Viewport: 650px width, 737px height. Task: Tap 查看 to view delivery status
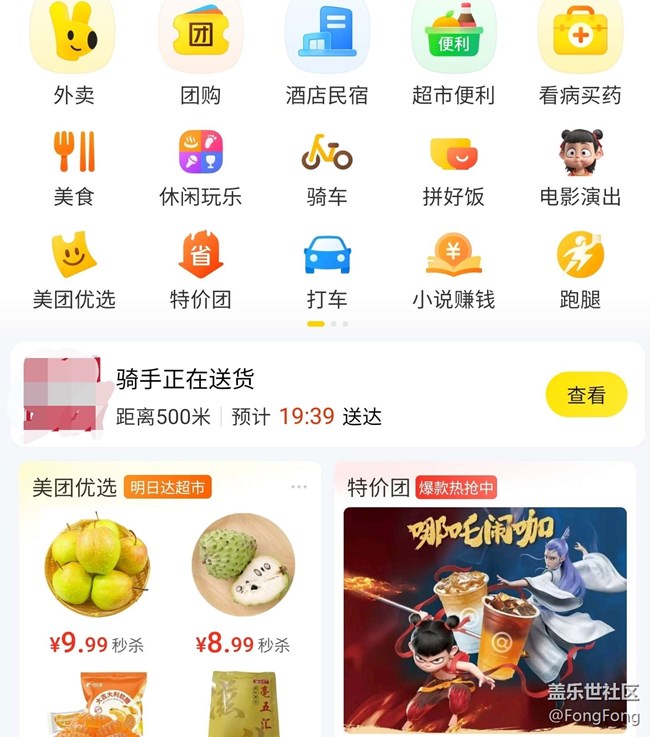pos(586,395)
